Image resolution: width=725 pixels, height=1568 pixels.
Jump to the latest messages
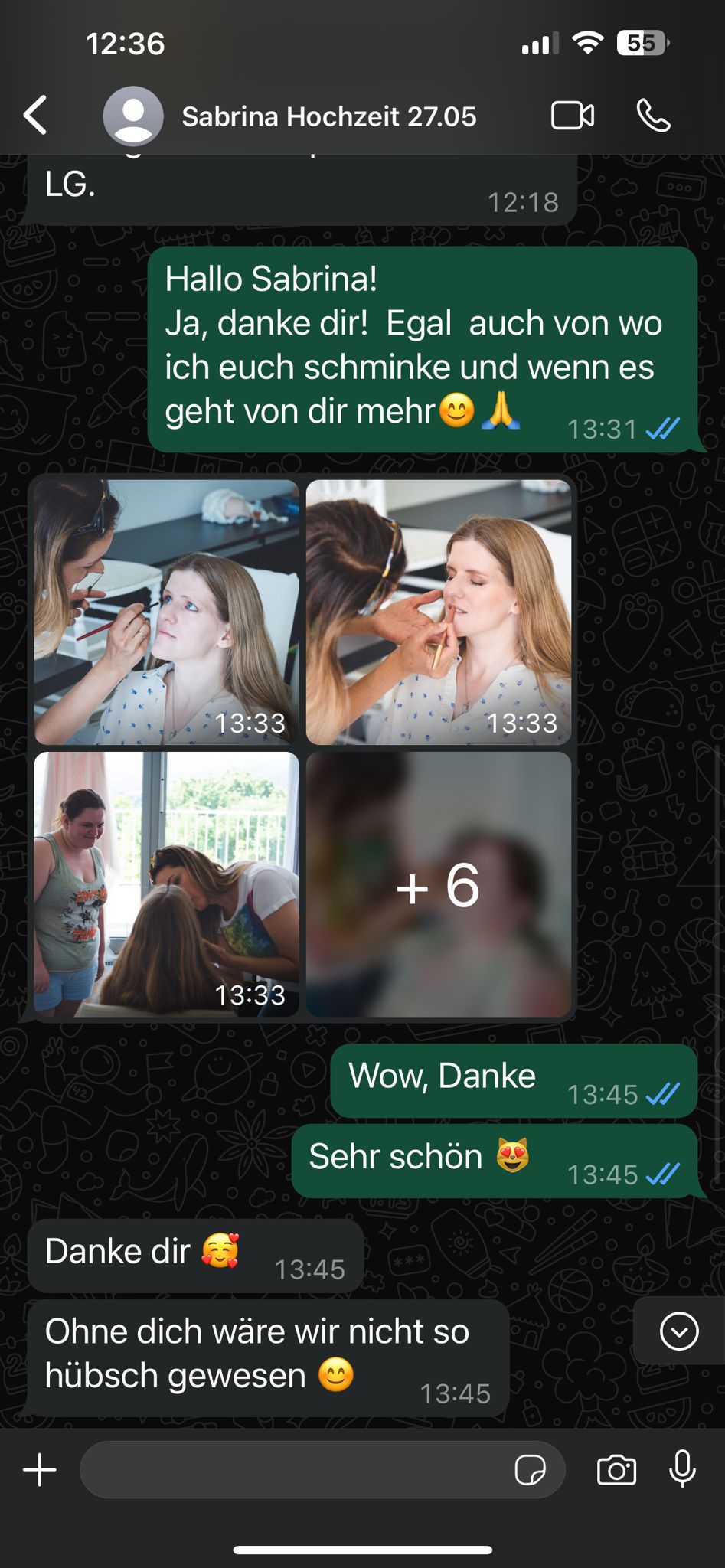coord(679,1331)
